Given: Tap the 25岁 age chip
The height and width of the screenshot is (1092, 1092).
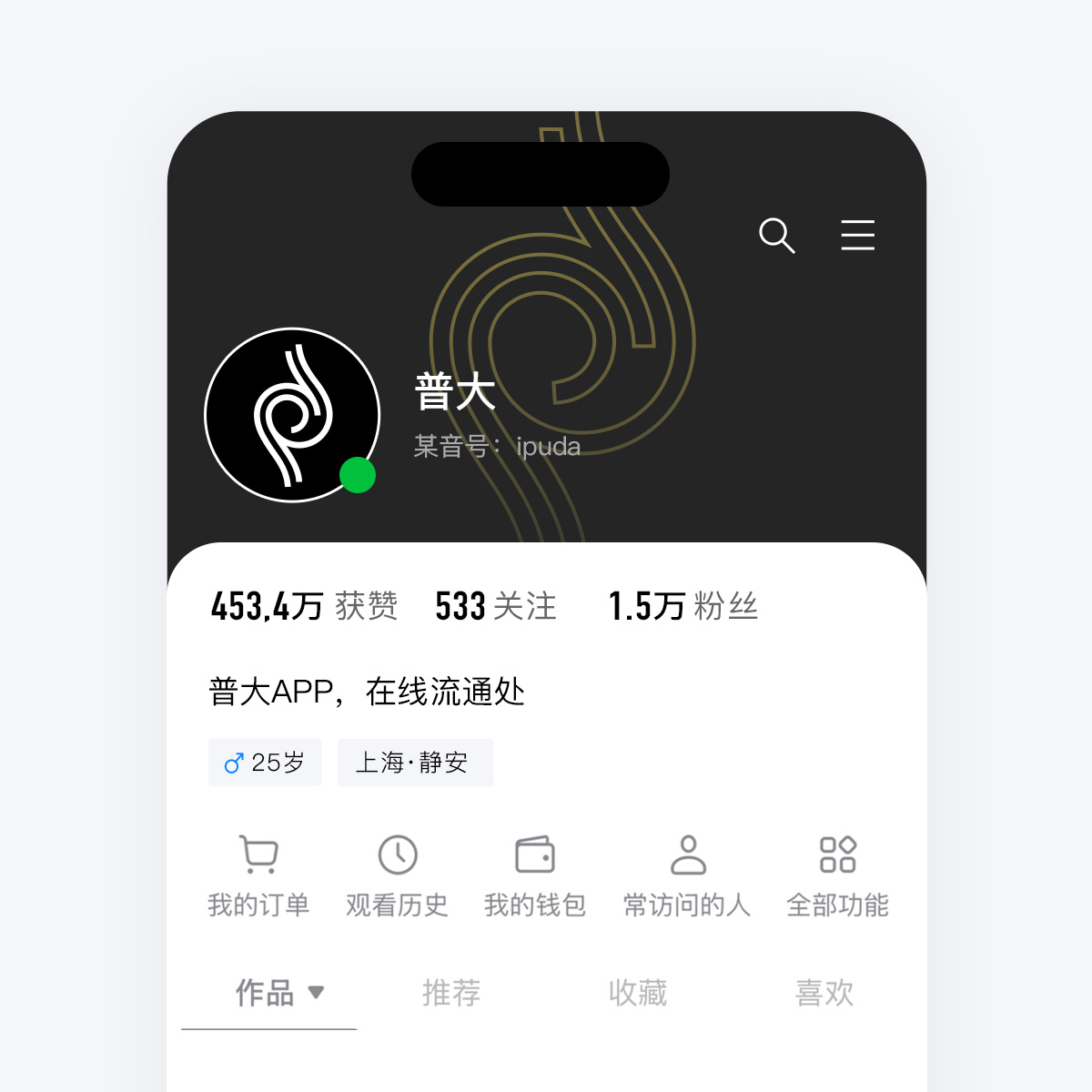Looking at the screenshot, I should click(265, 763).
